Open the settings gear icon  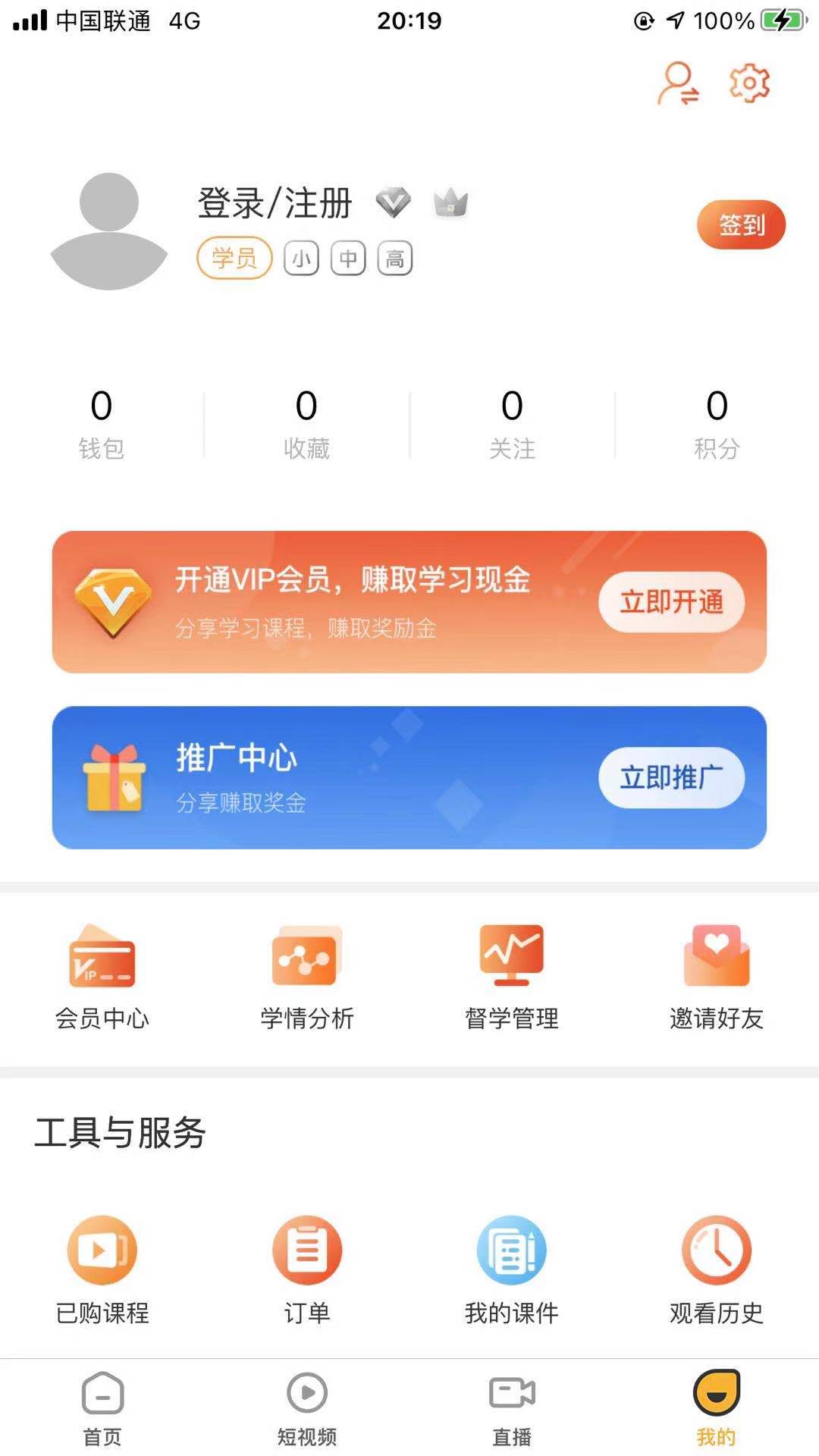(x=749, y=83)
